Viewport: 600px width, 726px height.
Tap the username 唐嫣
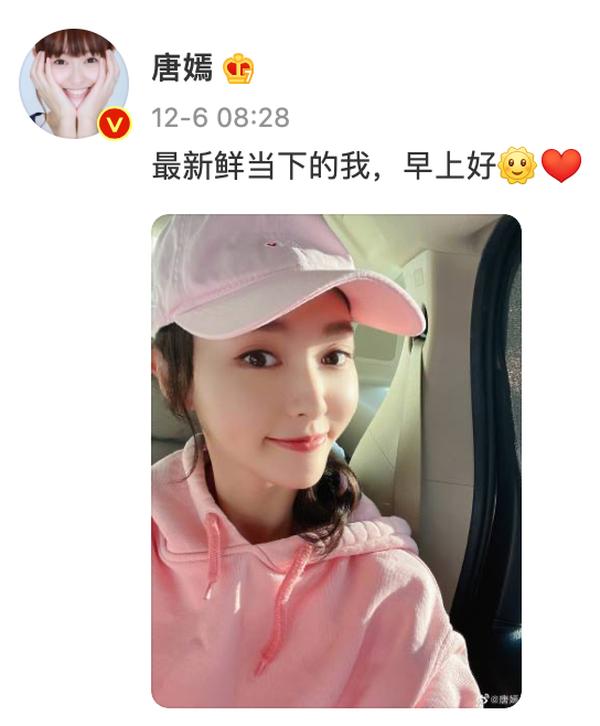click(x=181, y=67)
